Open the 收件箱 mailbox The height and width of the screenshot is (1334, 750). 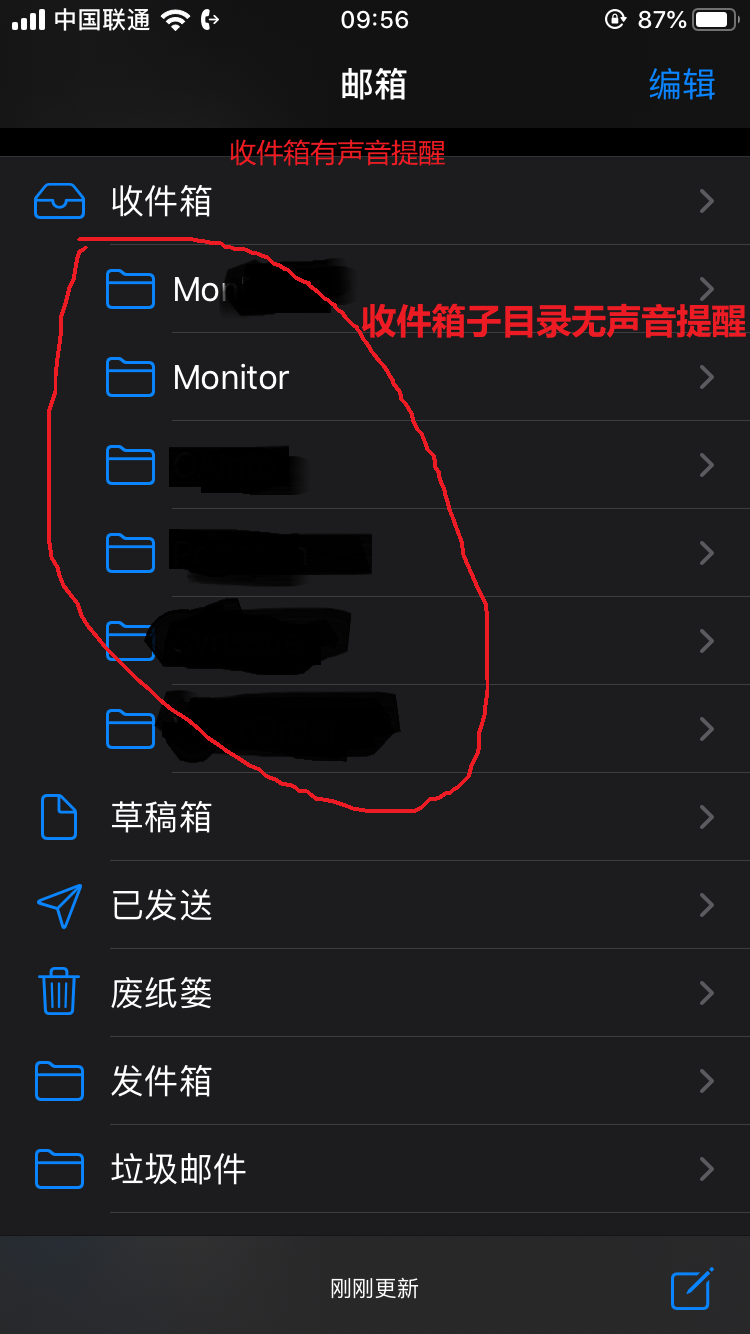coord(162,201)
